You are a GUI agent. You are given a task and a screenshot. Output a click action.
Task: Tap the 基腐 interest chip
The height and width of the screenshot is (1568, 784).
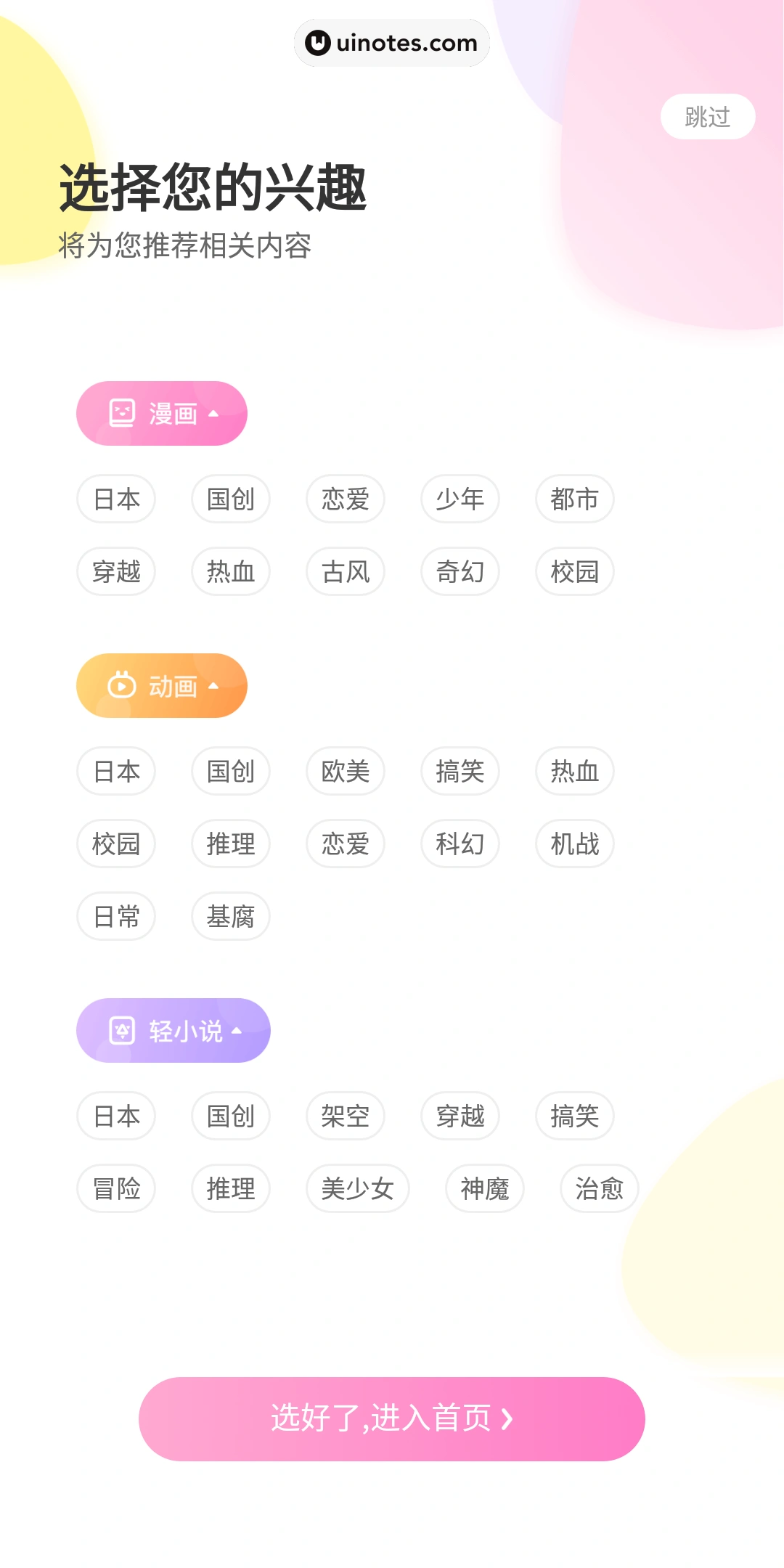pyautogui.click(x=231, y=917)
